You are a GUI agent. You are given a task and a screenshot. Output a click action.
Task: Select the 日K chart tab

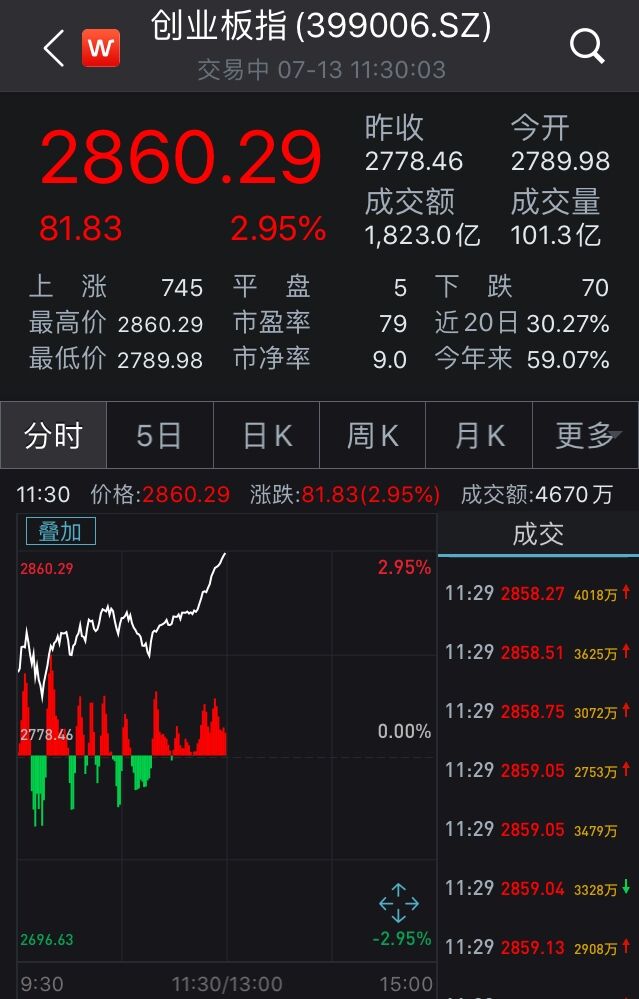[x=267, y=435]
